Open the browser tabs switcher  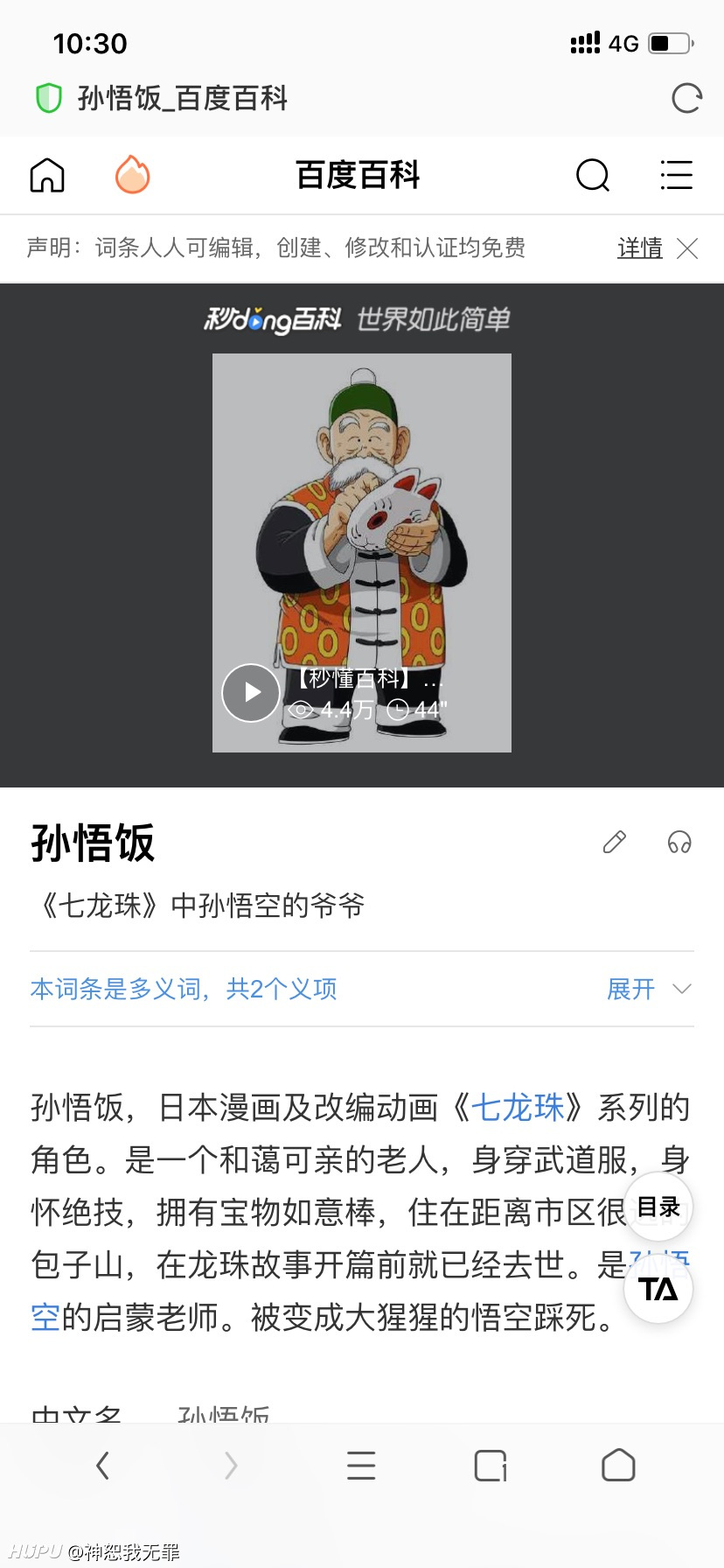[x=491, y=1466]
